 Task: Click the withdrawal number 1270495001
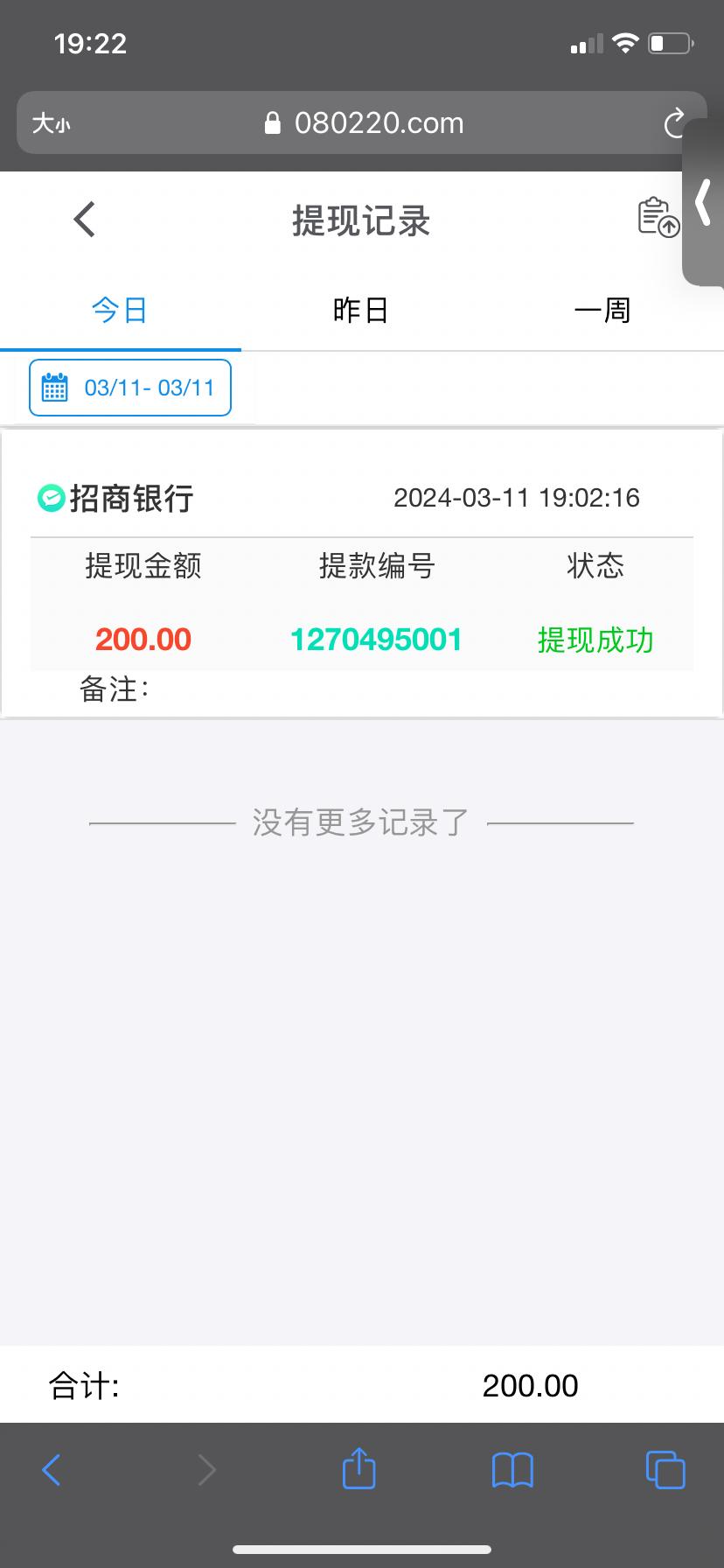click(x=376, y=640)
